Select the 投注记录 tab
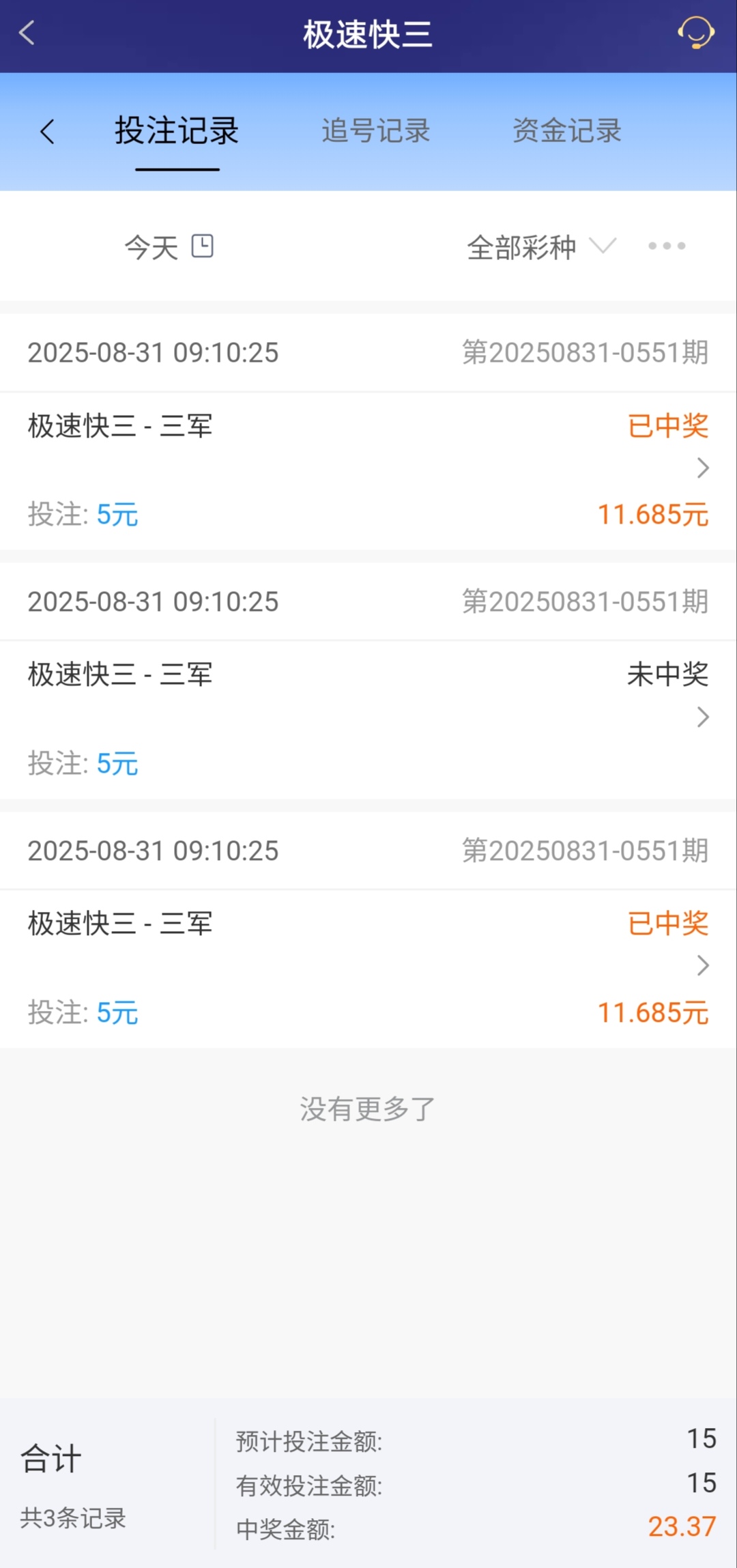This screenshot has height=1568, width=737. pos(177,131)
